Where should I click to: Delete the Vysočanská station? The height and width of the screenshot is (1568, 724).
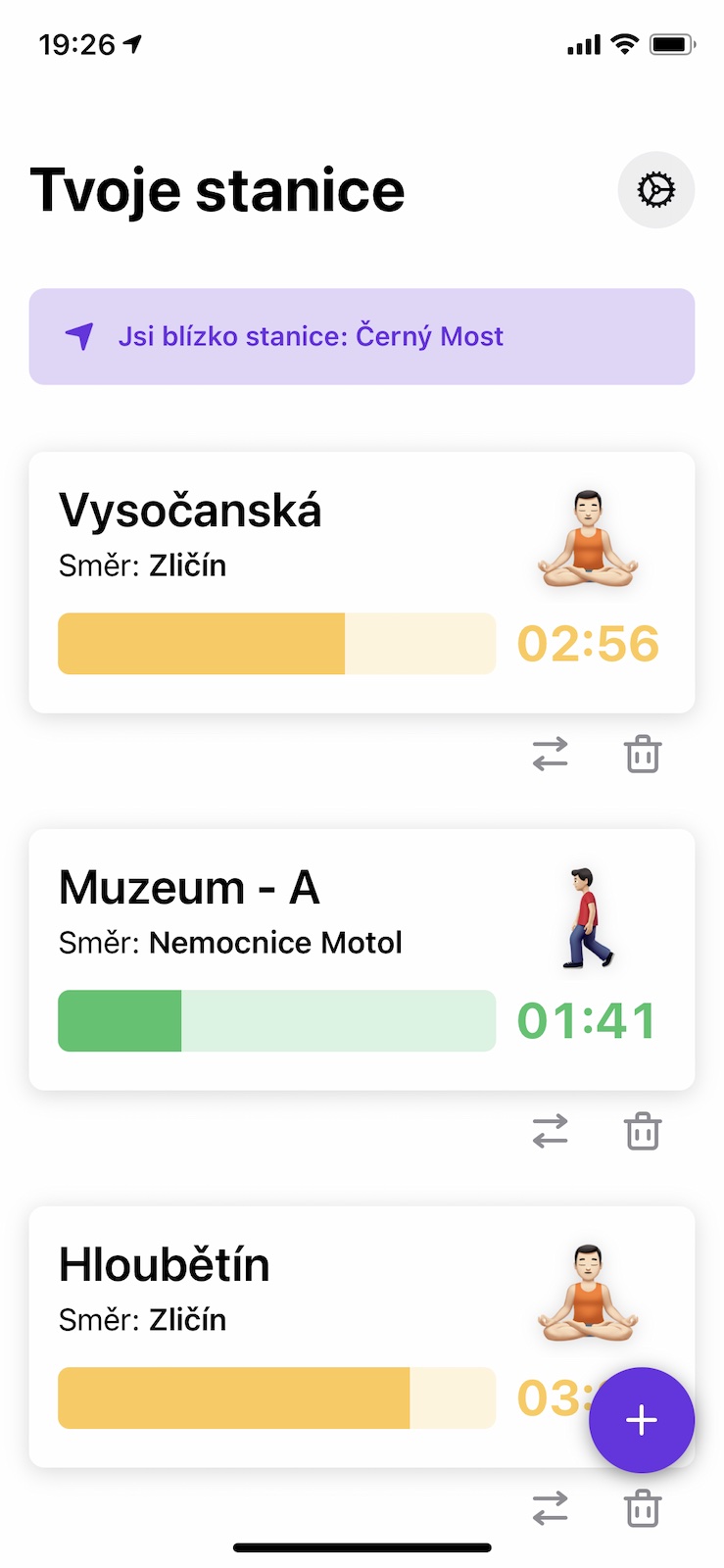pyautogui.click(x=643, y=755)
